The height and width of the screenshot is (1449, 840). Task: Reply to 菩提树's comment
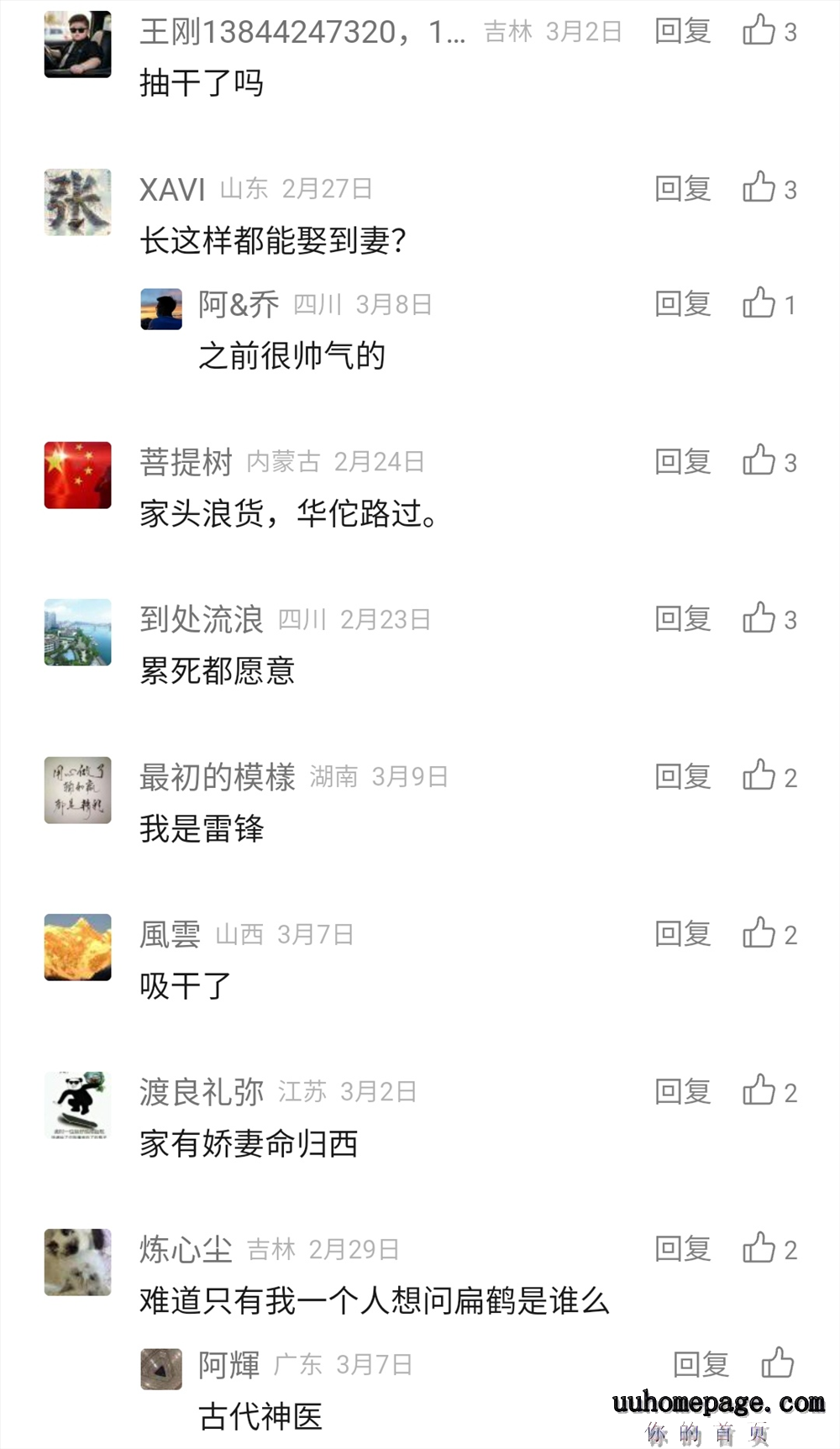point(683,461)
